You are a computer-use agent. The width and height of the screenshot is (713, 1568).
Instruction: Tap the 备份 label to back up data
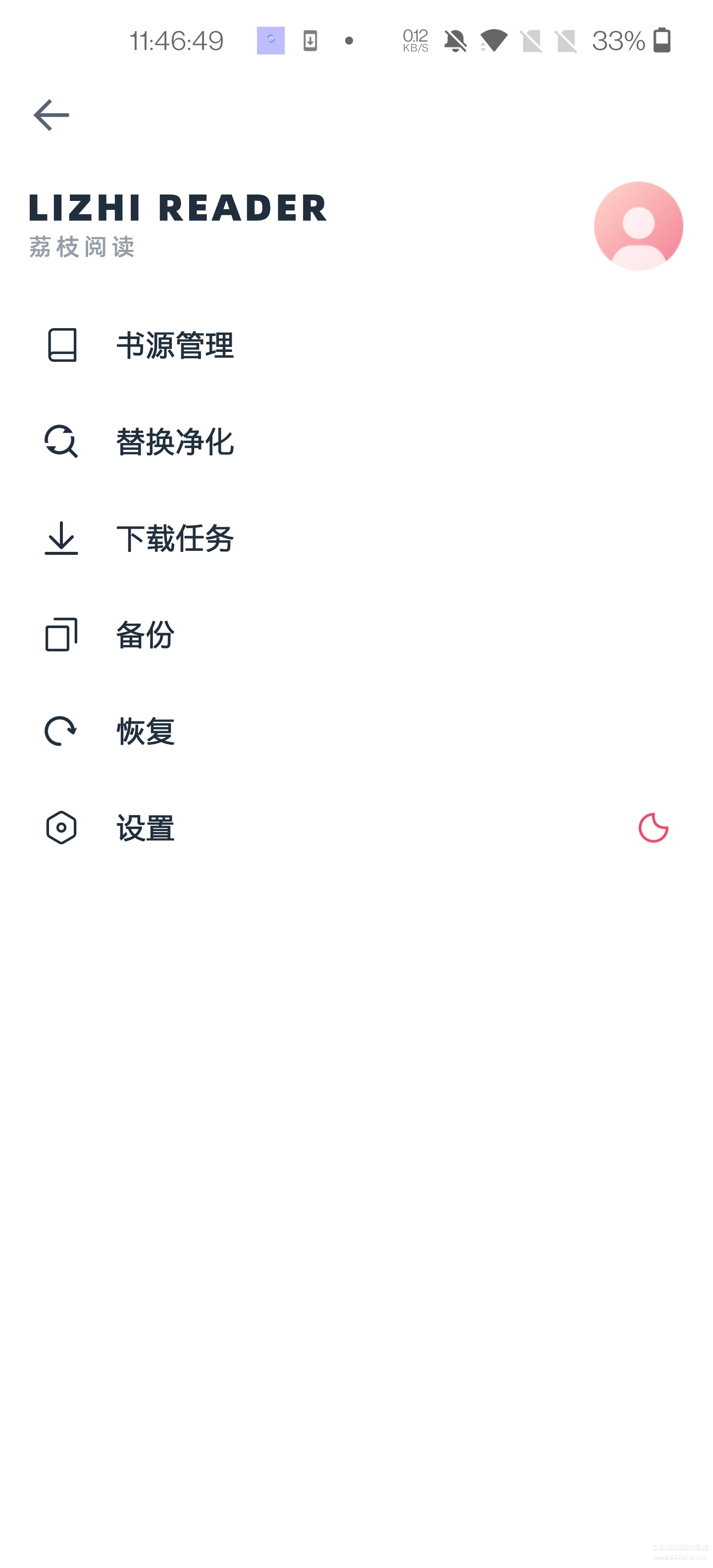click(x=145, y=635)
